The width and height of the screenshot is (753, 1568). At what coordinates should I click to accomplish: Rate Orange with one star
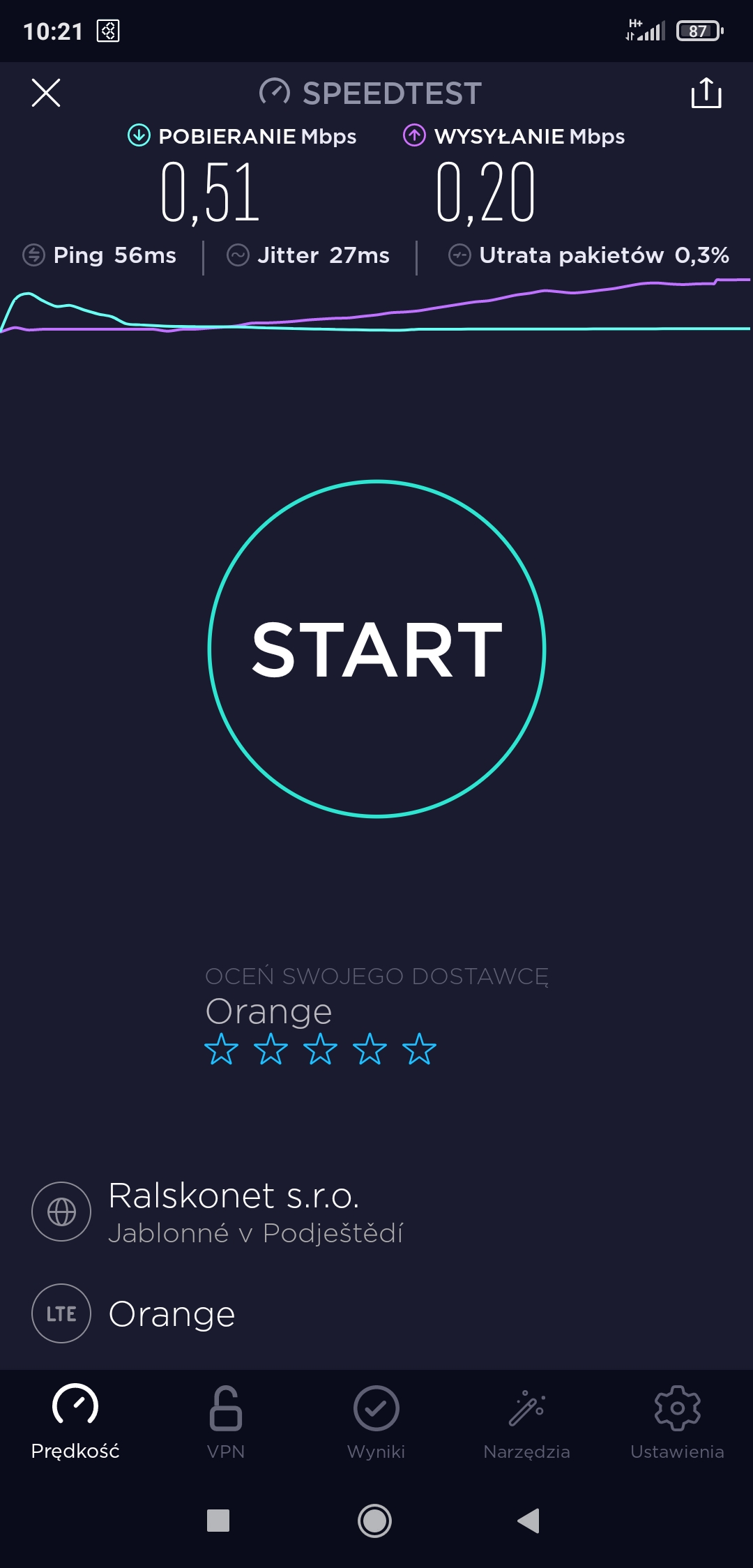pyautogui.click(x=221, y=1049)
